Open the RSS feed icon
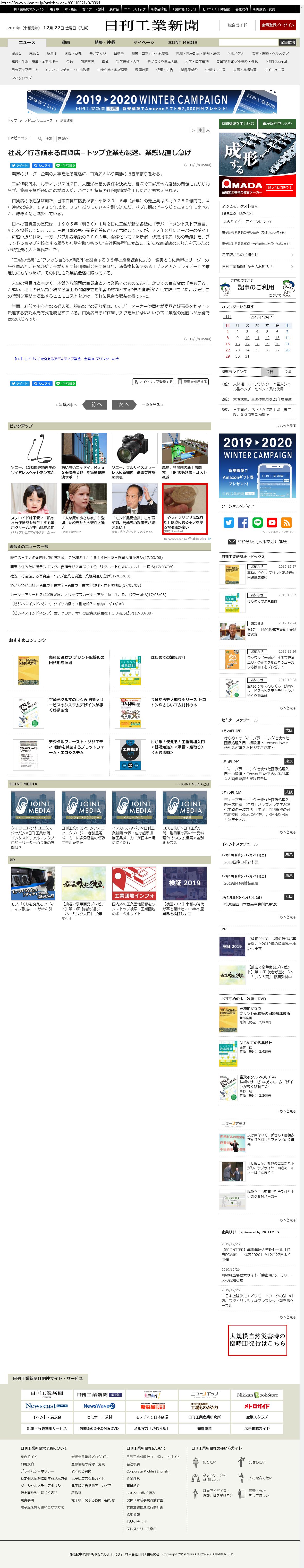304x1568 pixels. [286, 522]
